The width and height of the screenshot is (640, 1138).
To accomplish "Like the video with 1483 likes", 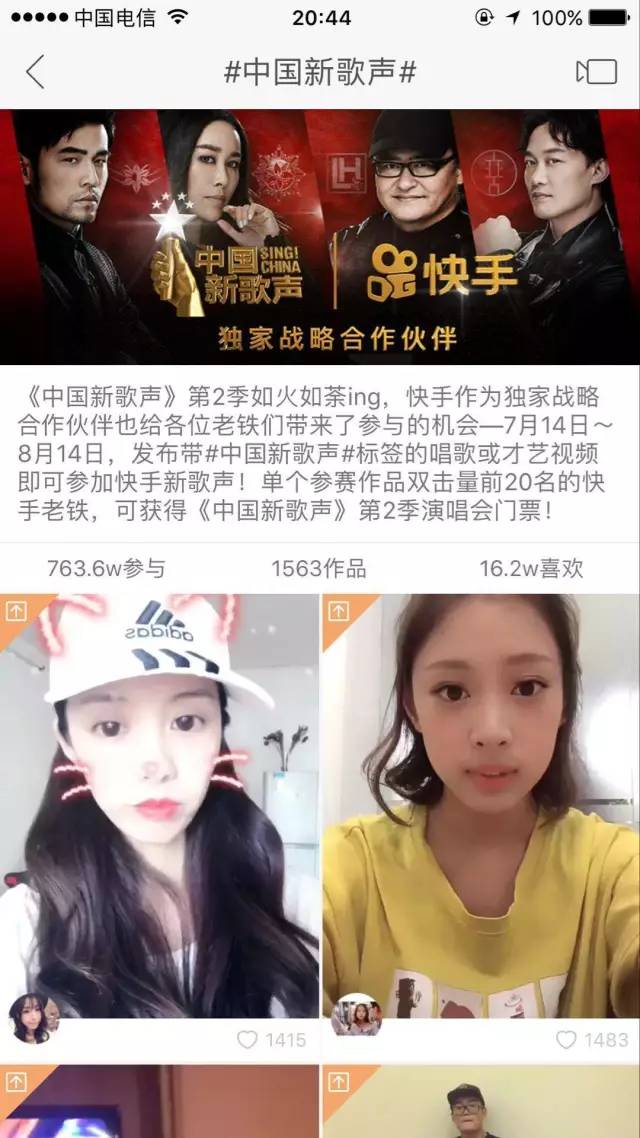I will tap(567, 1040).
